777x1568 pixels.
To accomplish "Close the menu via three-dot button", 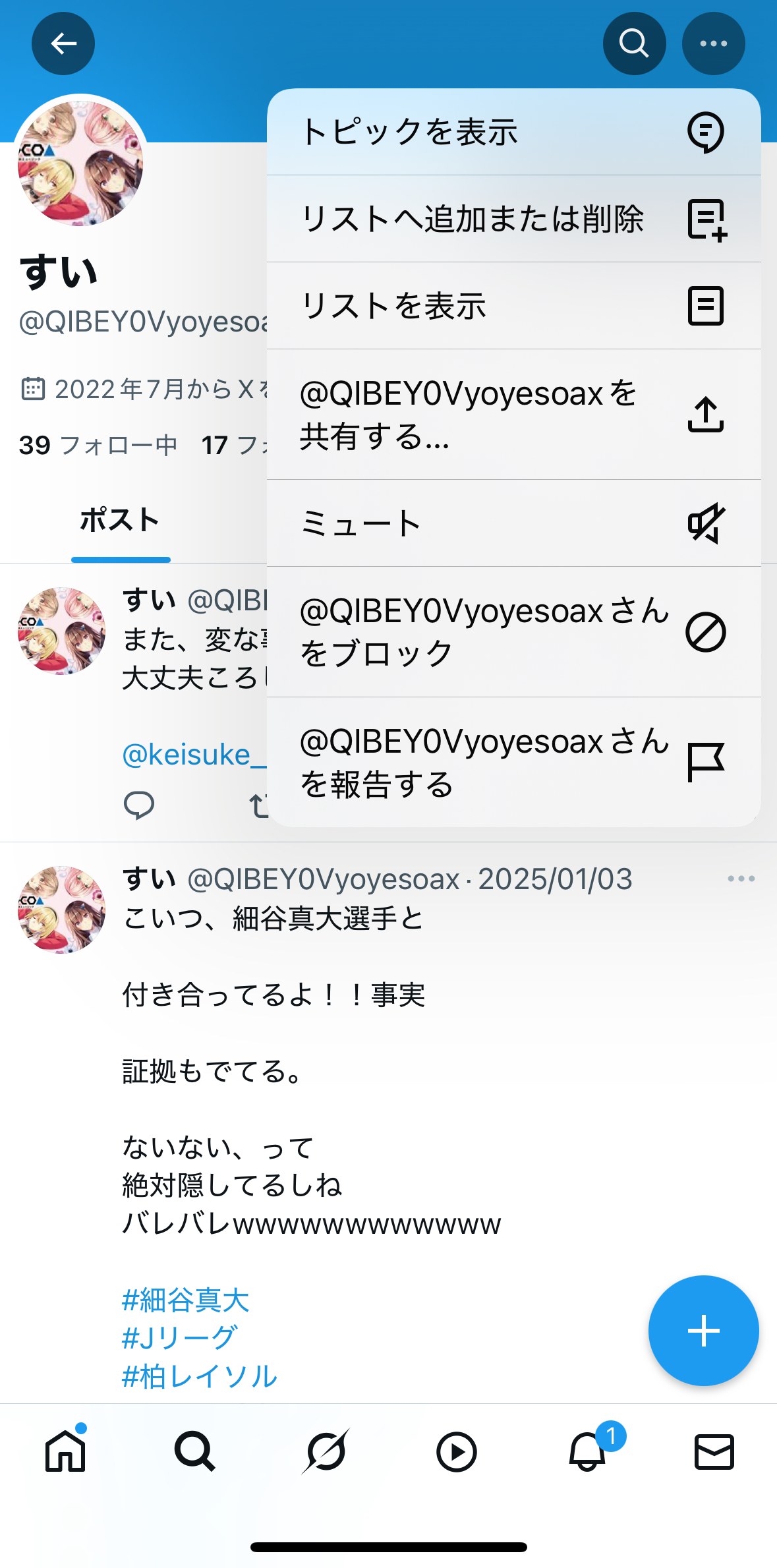I will coord(713,44).
